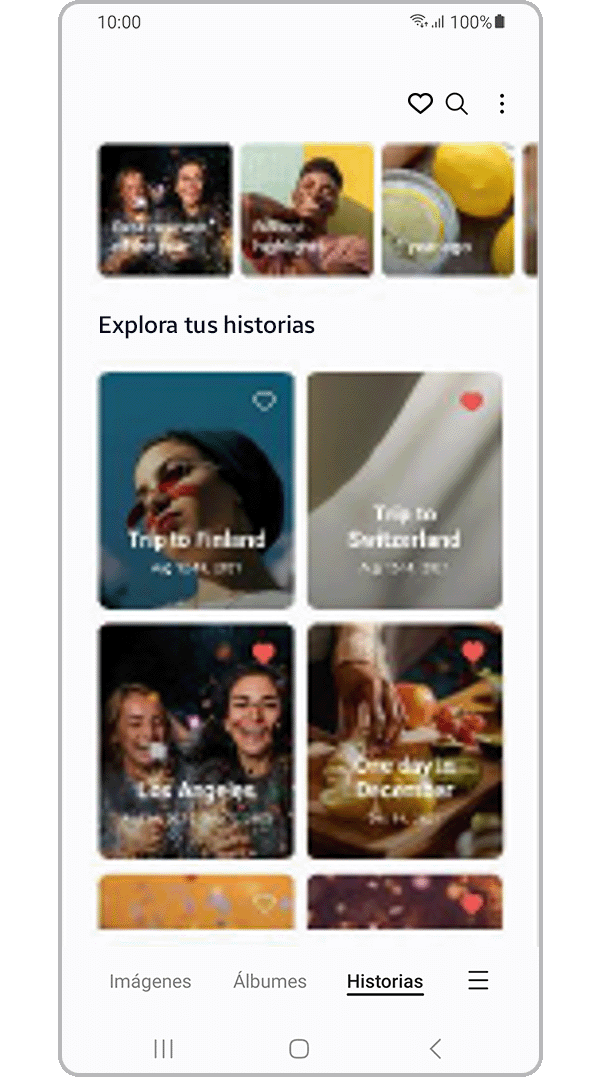Open the Los Angeles story
Screen dimensions: 600x1077
(196, 750)
